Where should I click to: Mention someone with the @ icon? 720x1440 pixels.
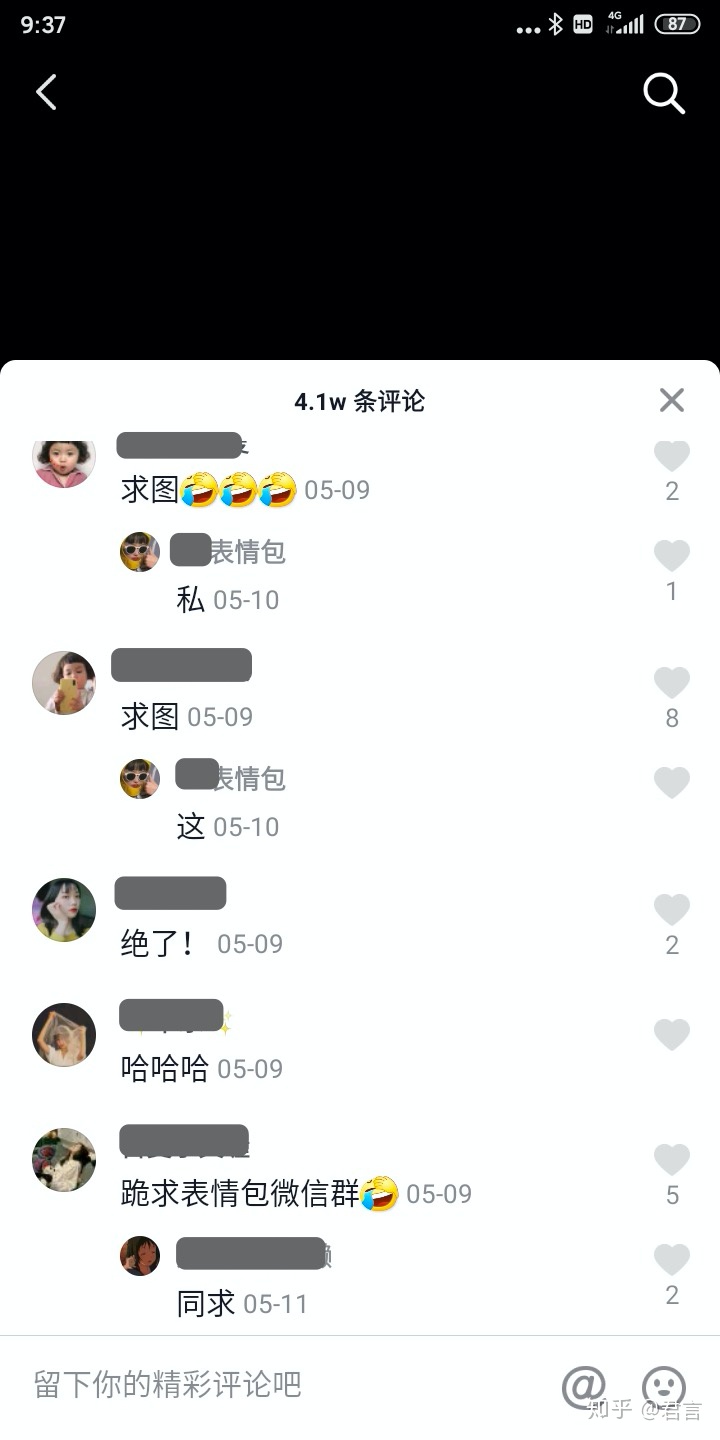pos(584,1386)
